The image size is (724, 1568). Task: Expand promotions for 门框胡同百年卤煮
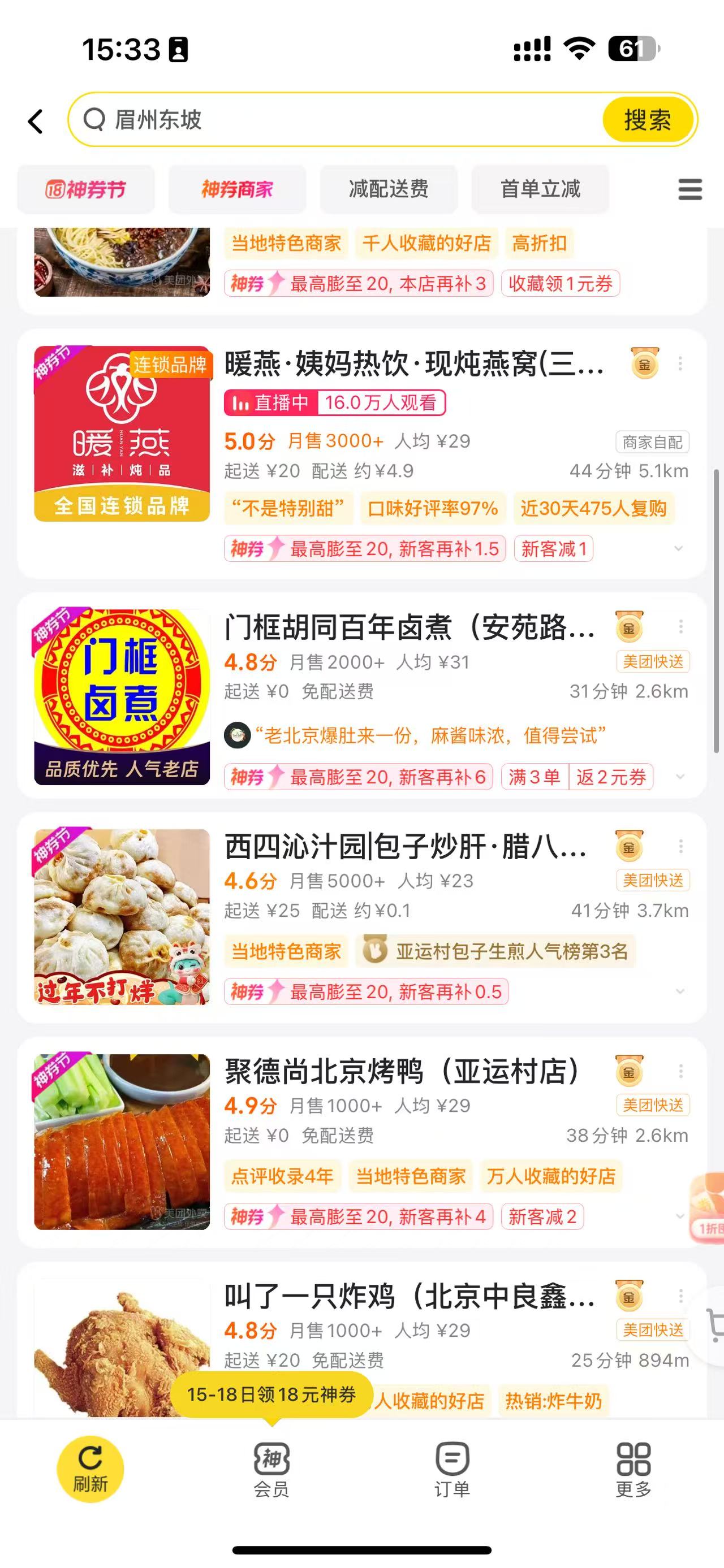click(680, 777)
